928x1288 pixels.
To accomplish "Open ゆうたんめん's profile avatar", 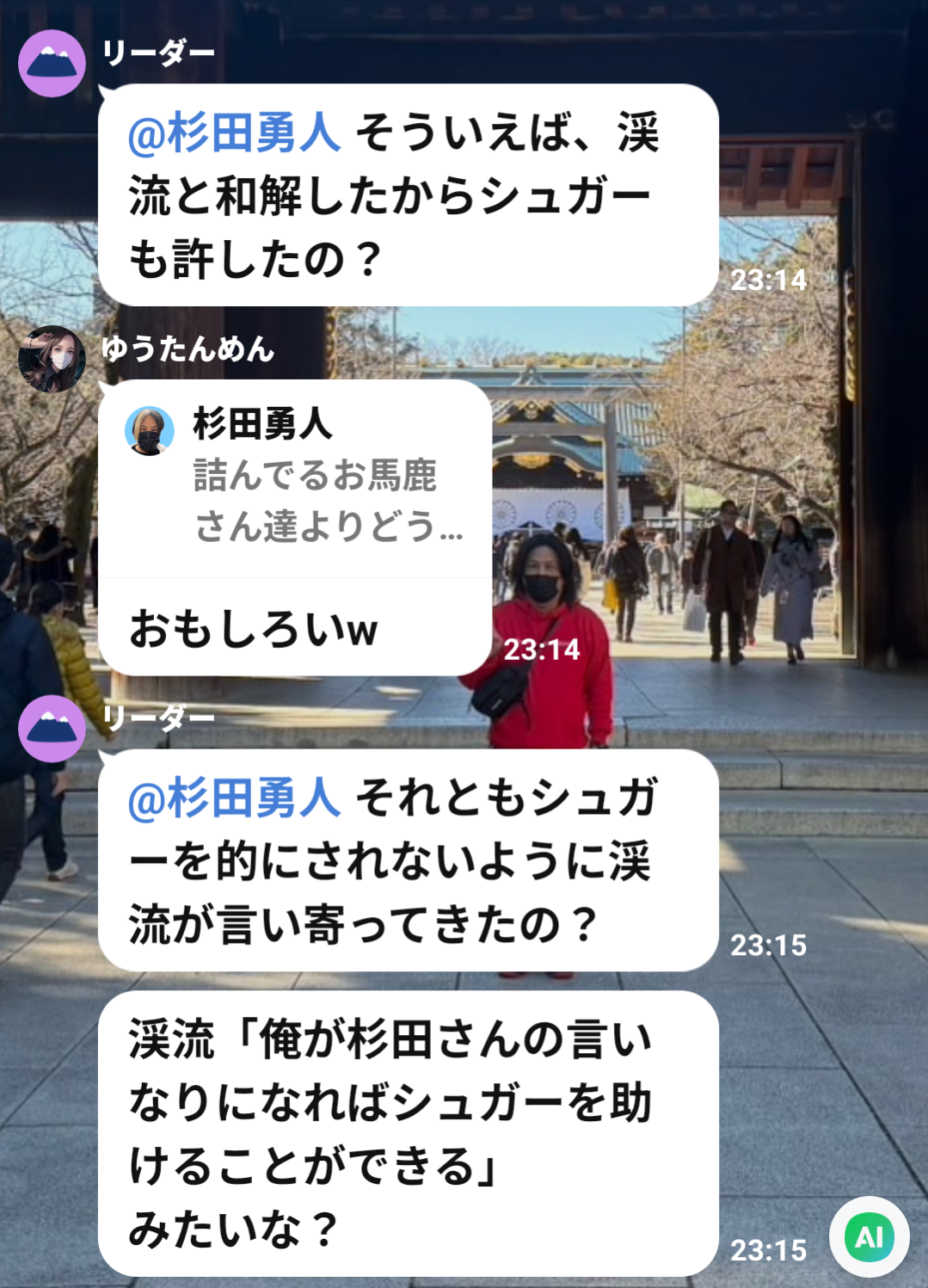I will (52, 359).
